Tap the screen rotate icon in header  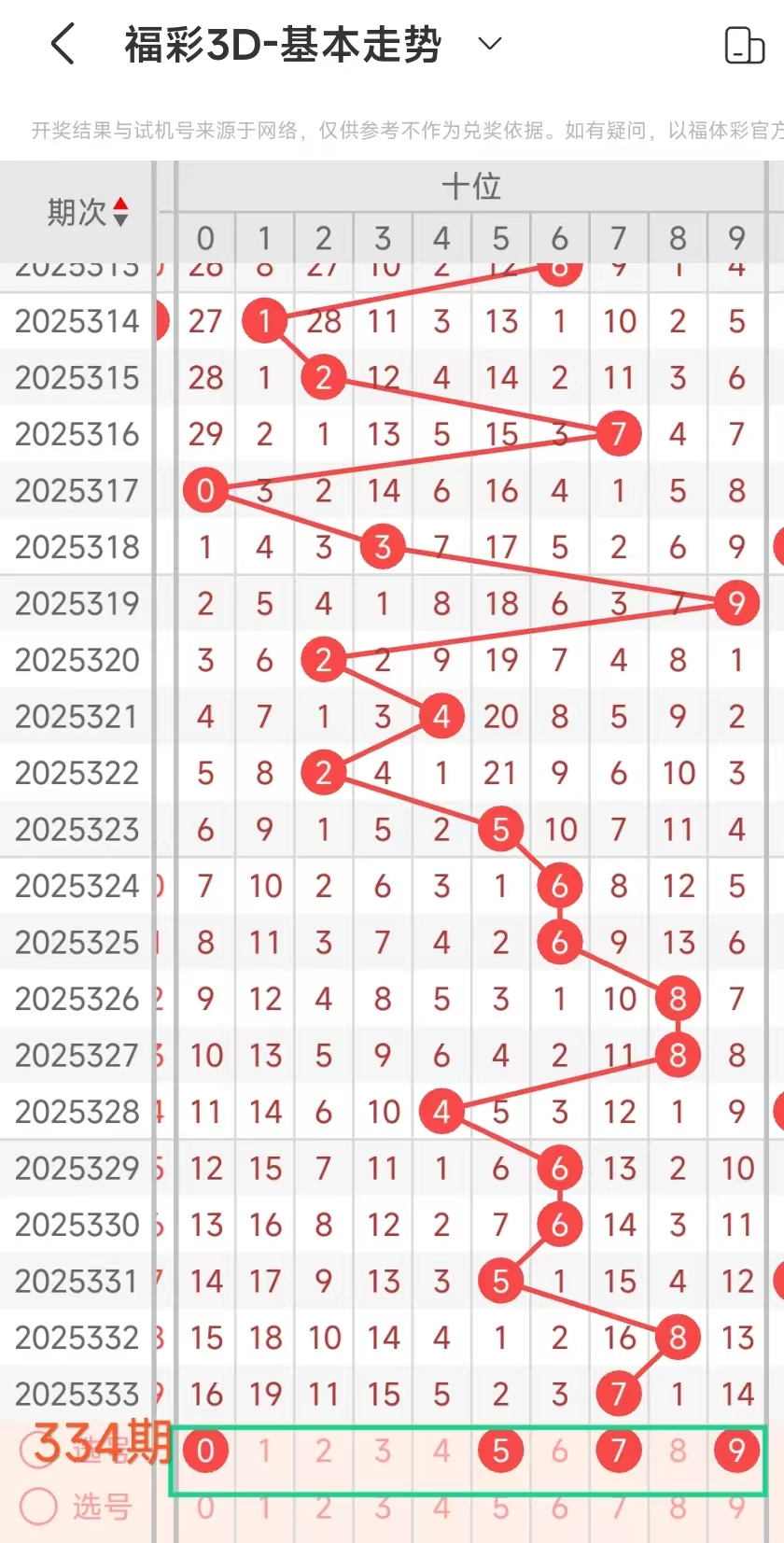[x=744, y=45]
